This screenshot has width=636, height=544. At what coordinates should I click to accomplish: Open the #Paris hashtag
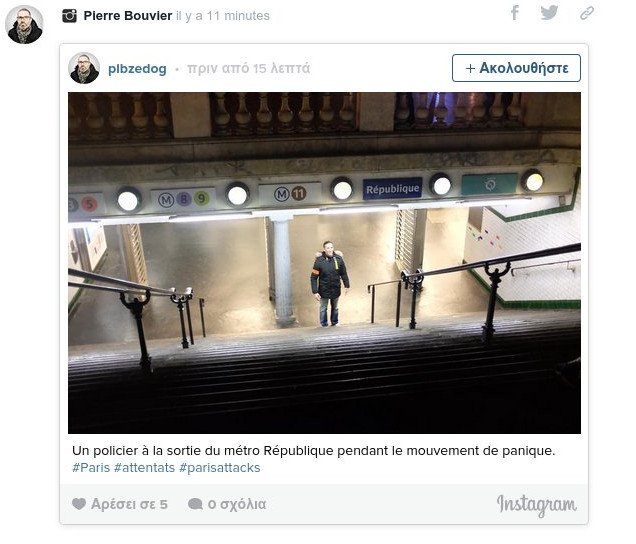pos(91,468)
